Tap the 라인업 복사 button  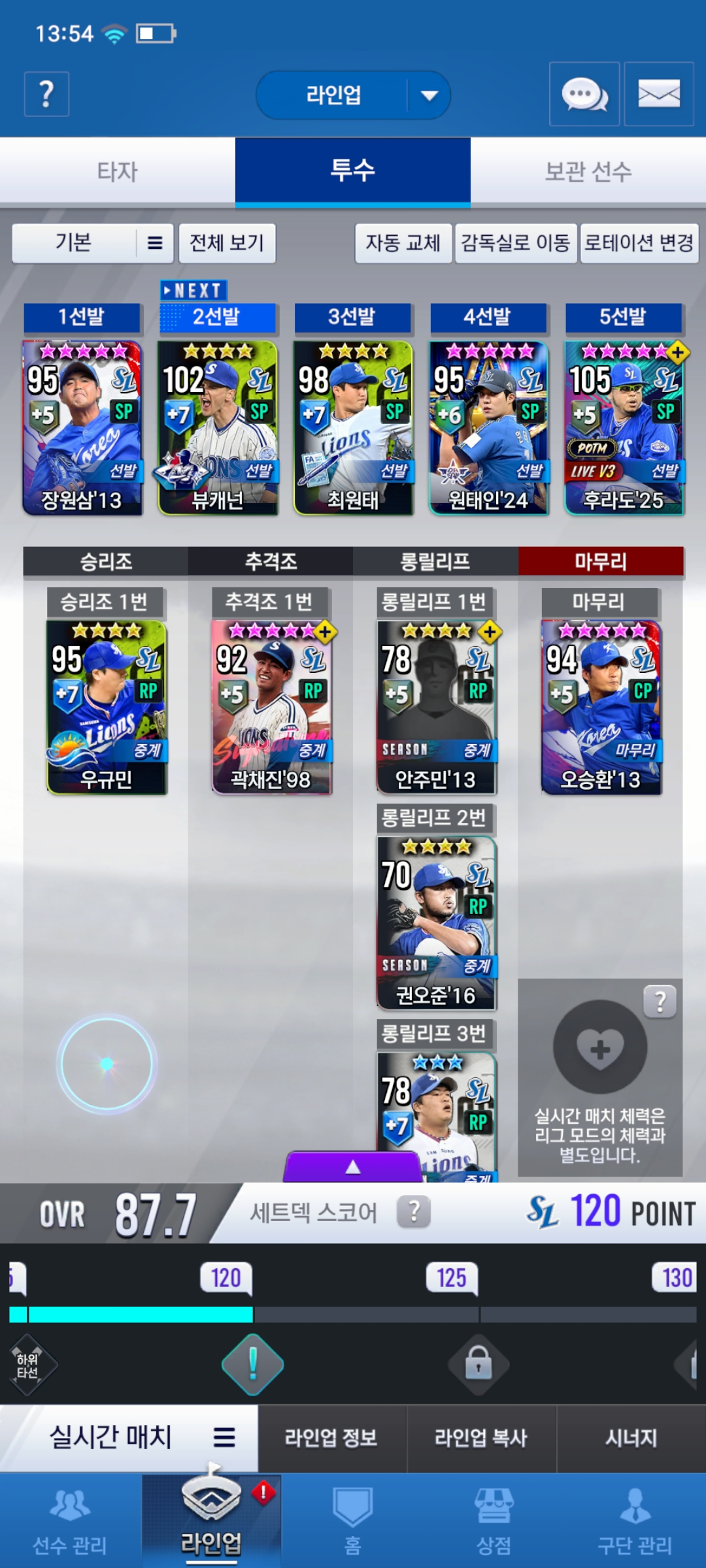[481, 1438]
